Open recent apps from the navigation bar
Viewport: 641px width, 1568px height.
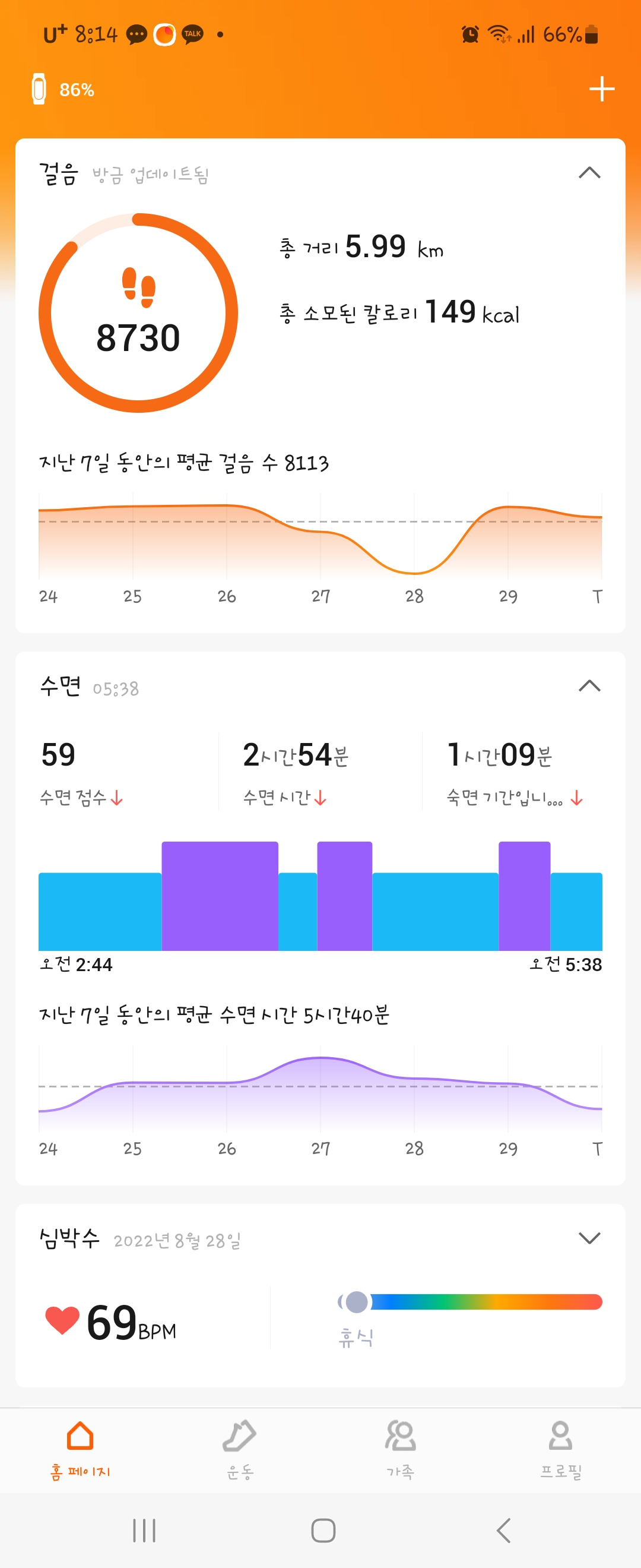click(144, 1529)
